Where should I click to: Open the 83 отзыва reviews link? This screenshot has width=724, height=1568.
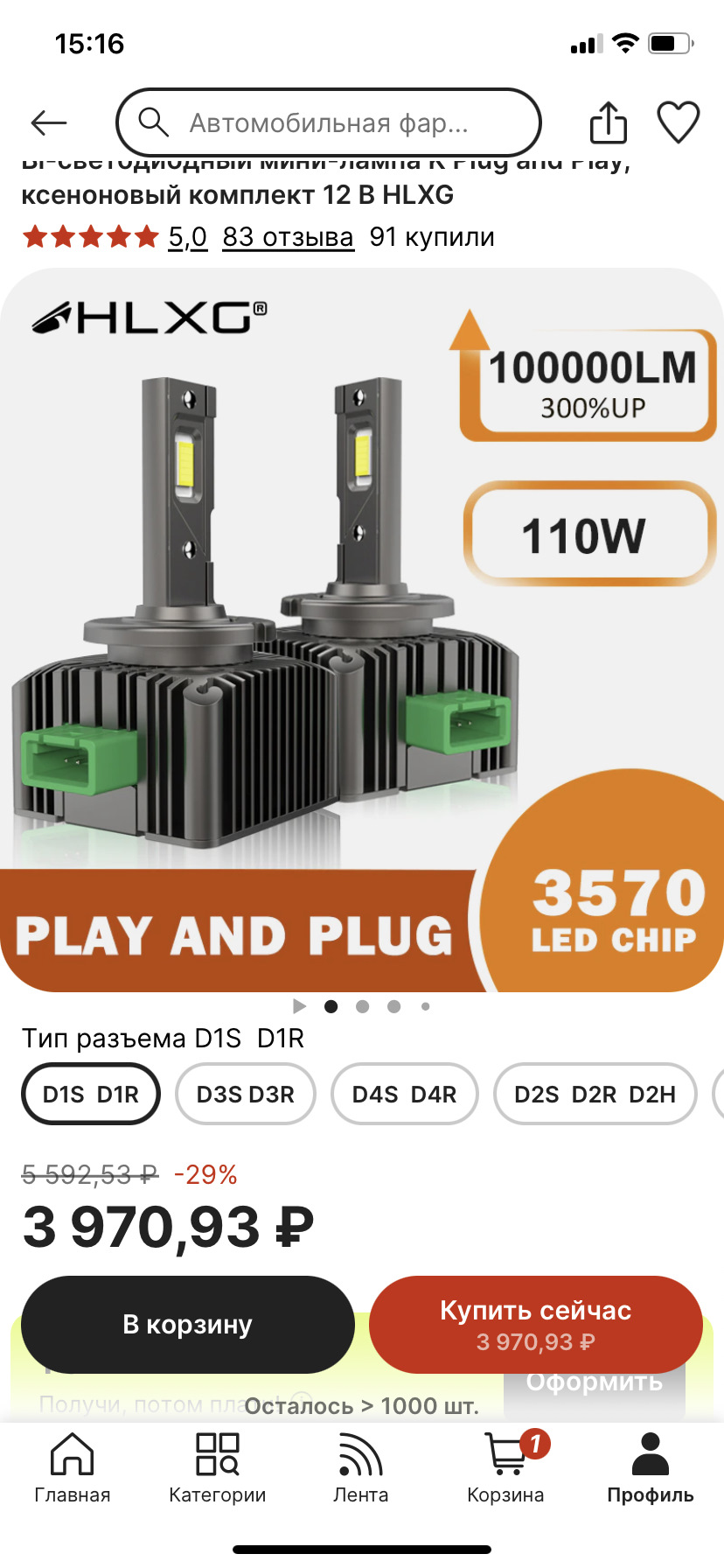coord(288,237)
